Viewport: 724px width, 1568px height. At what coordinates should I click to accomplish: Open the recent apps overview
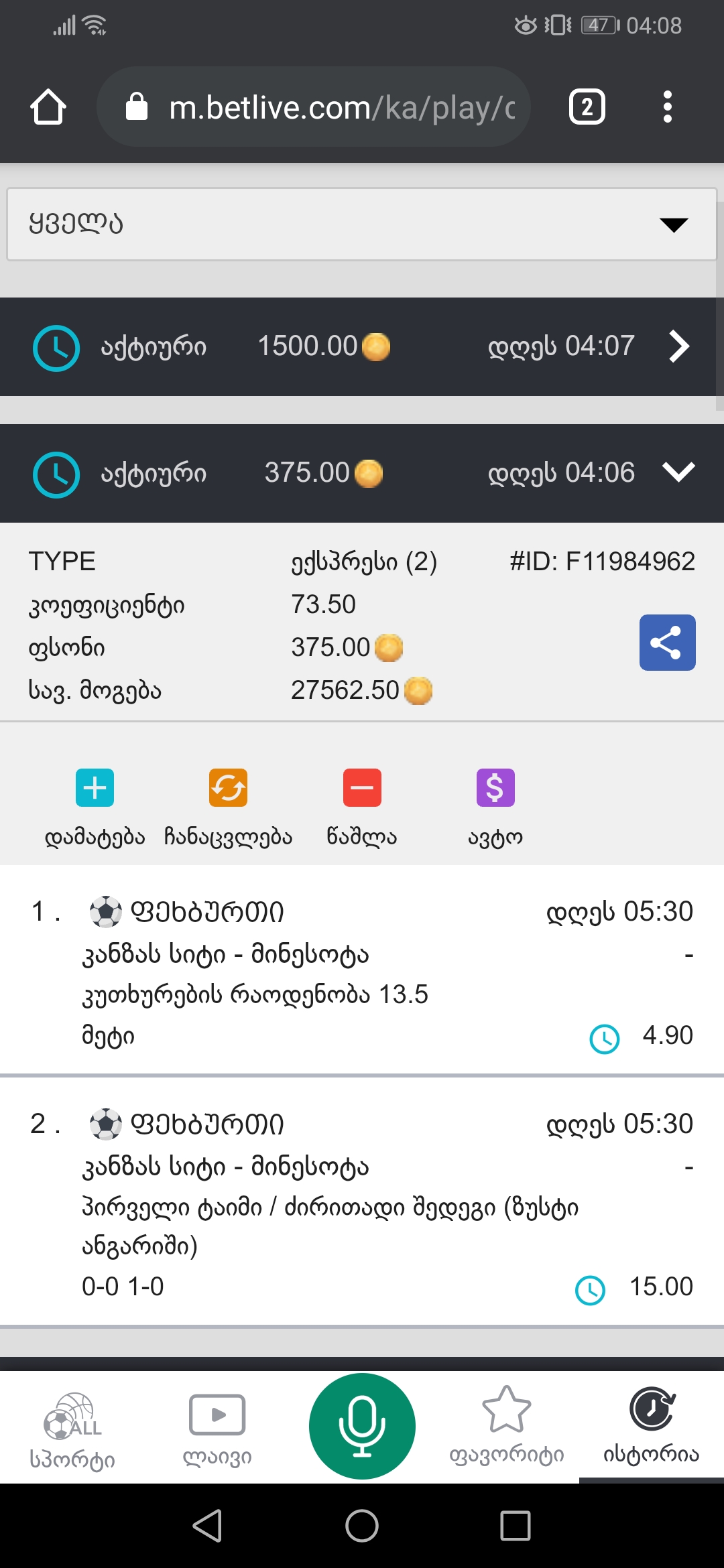point(516,1526)
